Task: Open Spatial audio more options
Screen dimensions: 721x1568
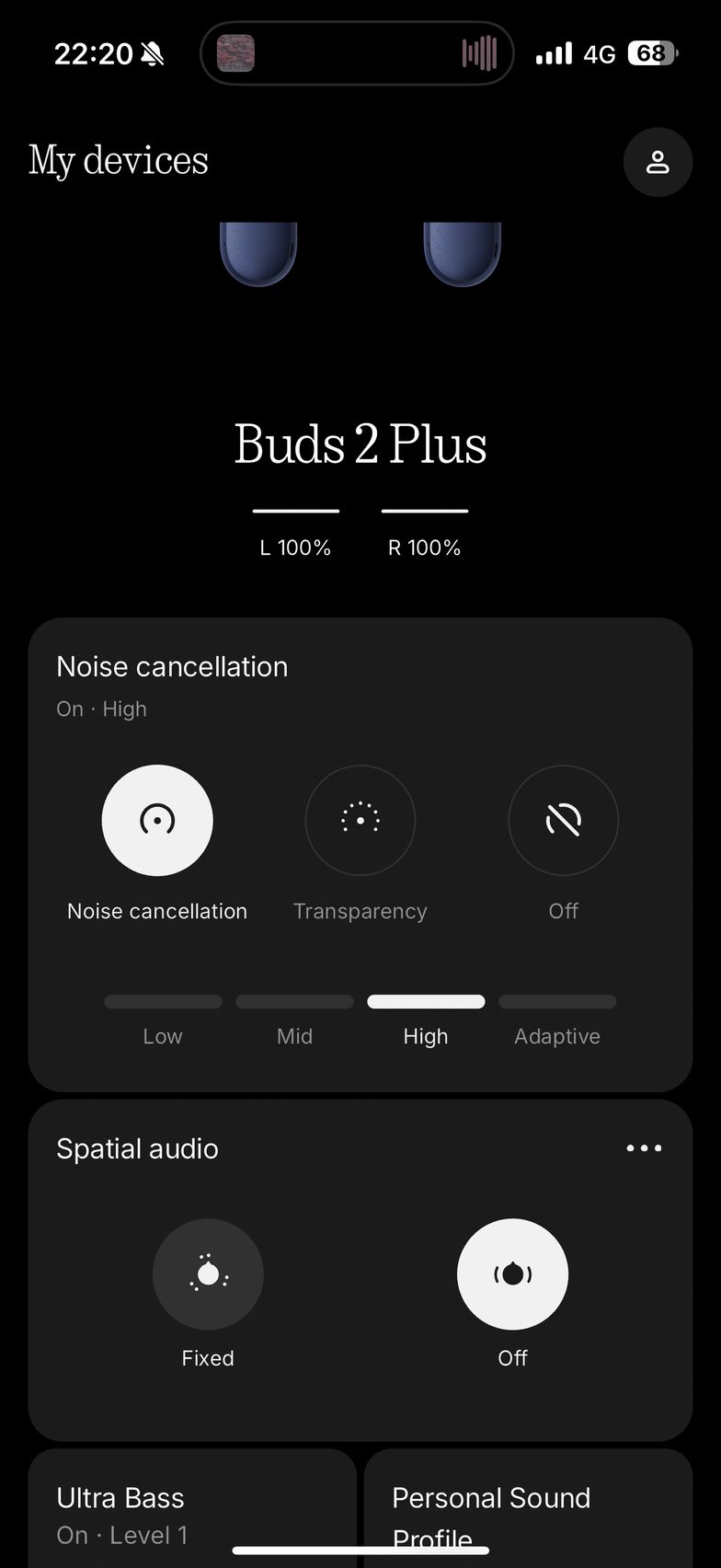Action: pyautogui.click(x=644, y=1148)
